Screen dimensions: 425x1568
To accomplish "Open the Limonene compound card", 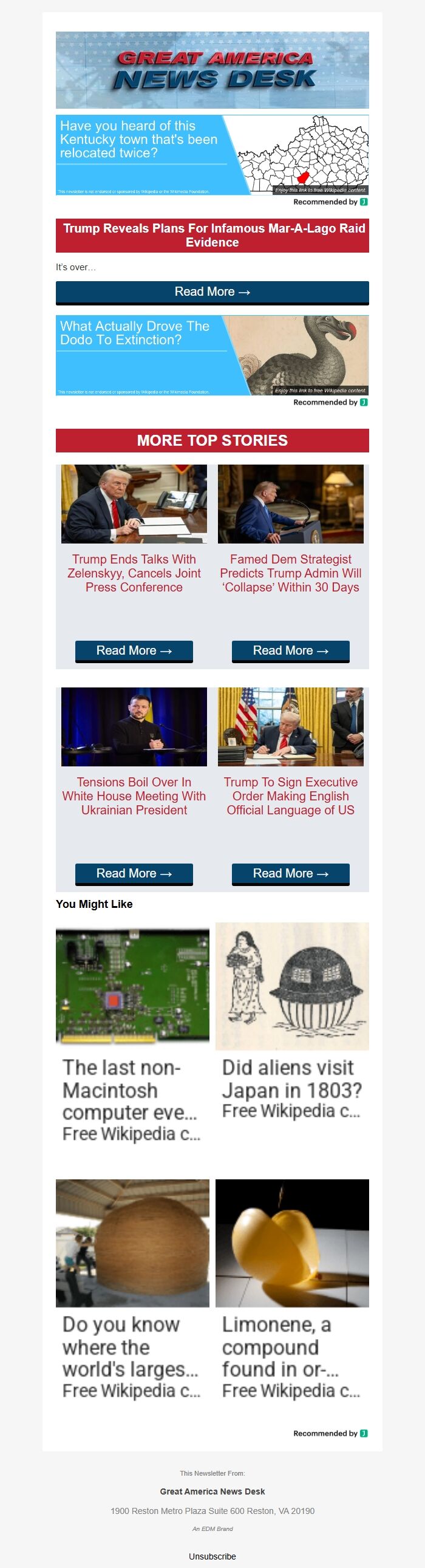I will click(291, 1290).
